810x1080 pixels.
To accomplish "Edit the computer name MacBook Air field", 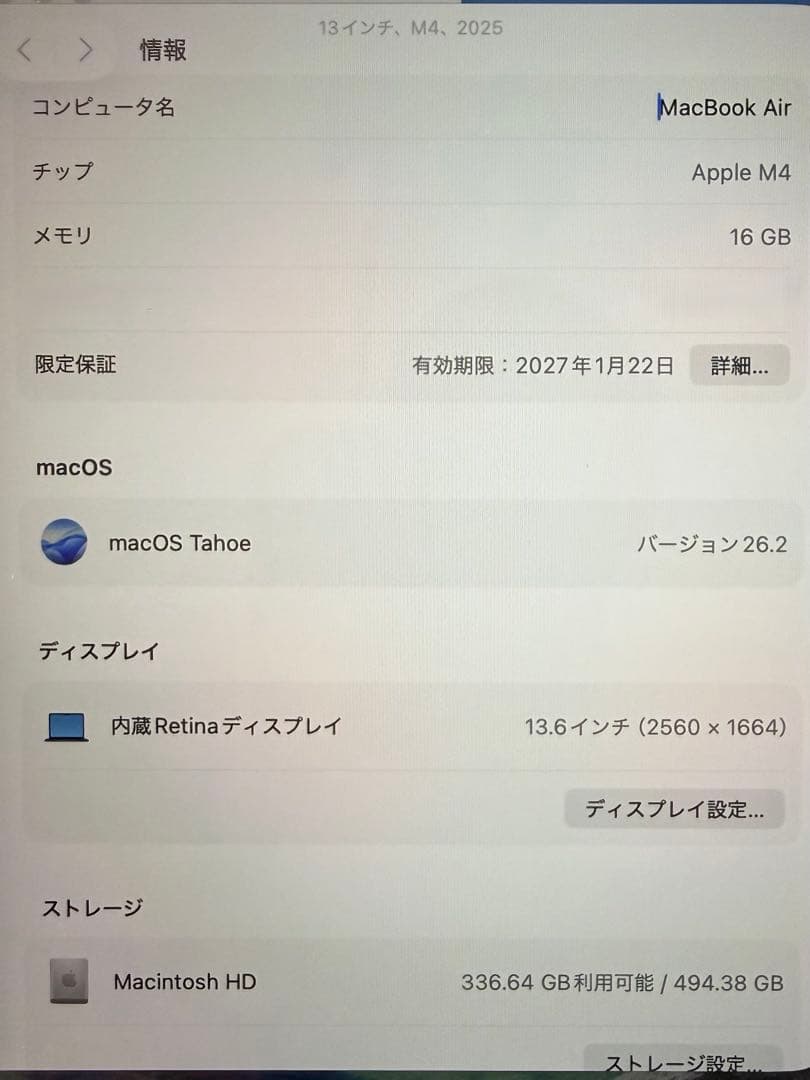I will pyautogui.click(x=727, y=108).
